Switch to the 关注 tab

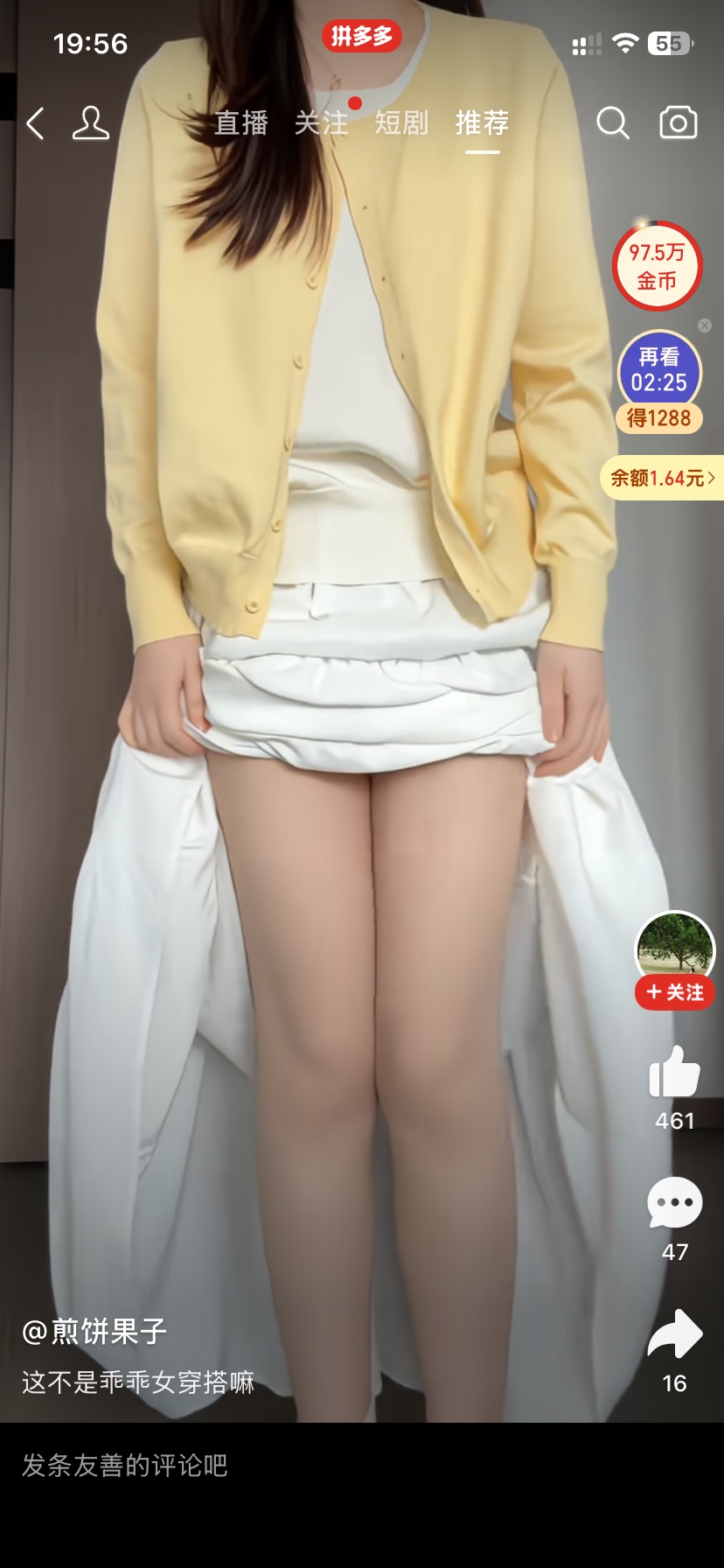click(321, 123)
